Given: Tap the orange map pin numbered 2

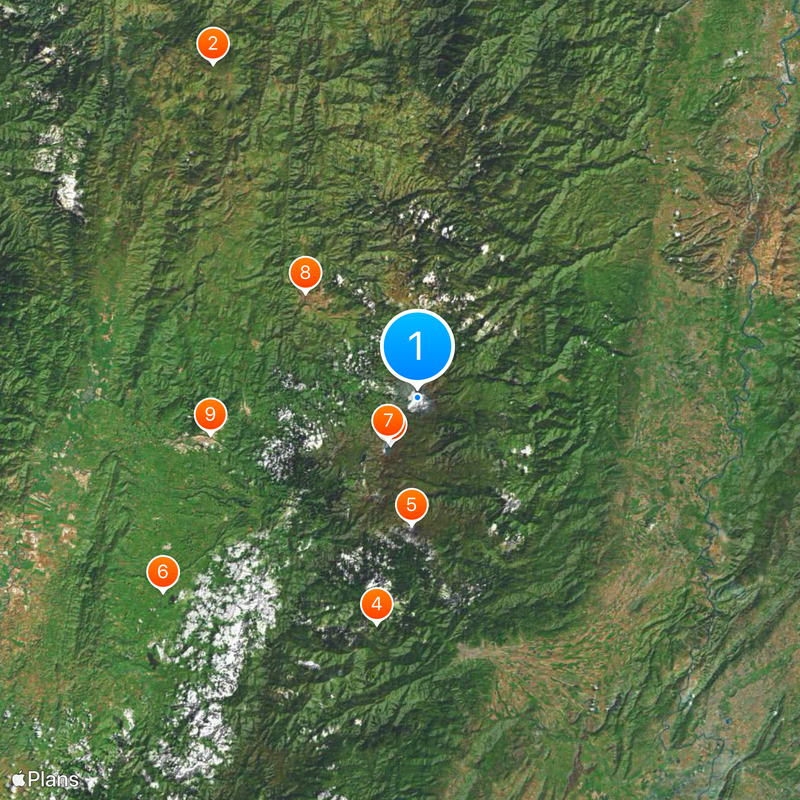Looking at the screenshot, I should pyautogui.click(x=212, y=44).
